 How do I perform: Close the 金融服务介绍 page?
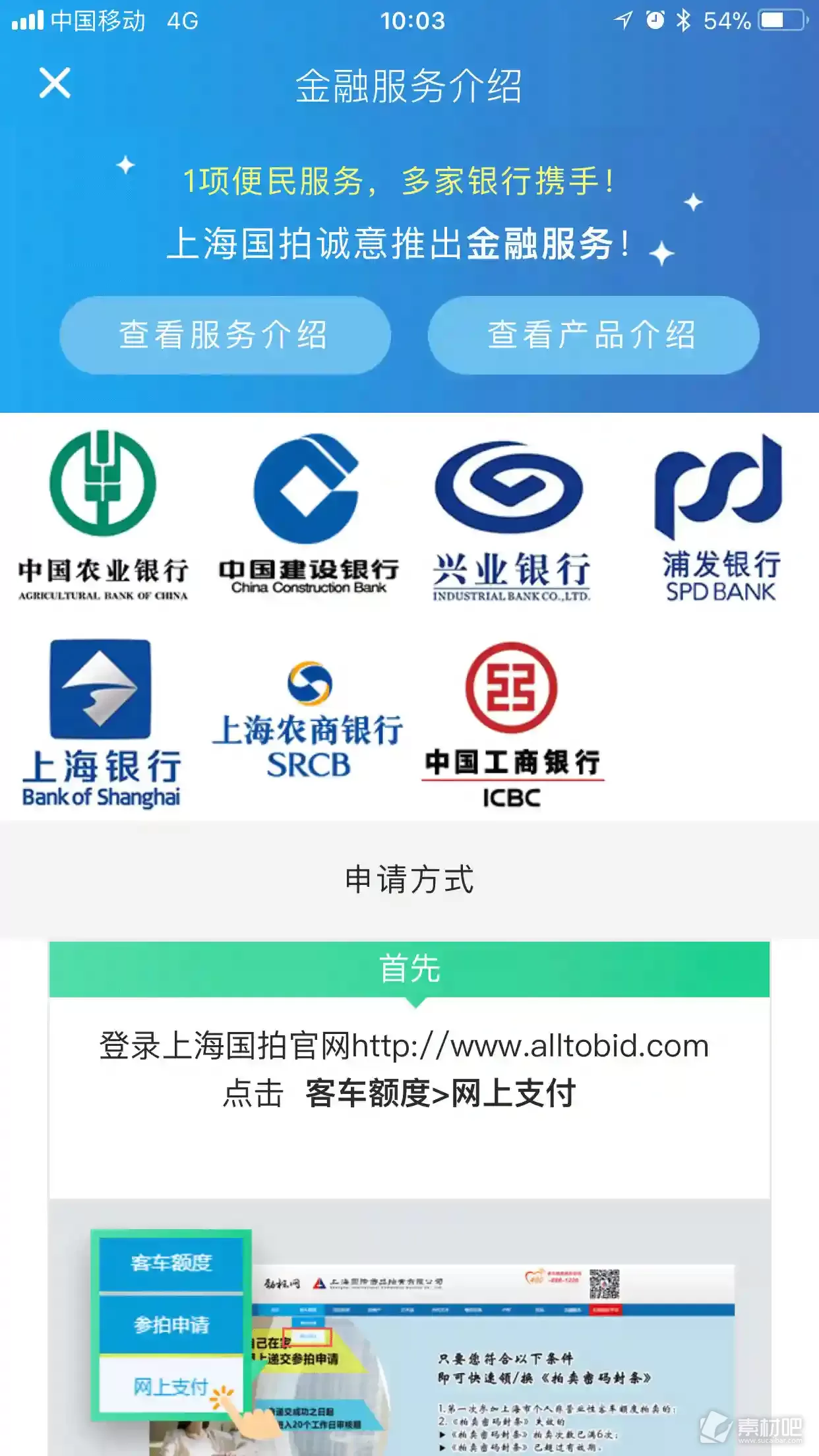pos(55,84)
